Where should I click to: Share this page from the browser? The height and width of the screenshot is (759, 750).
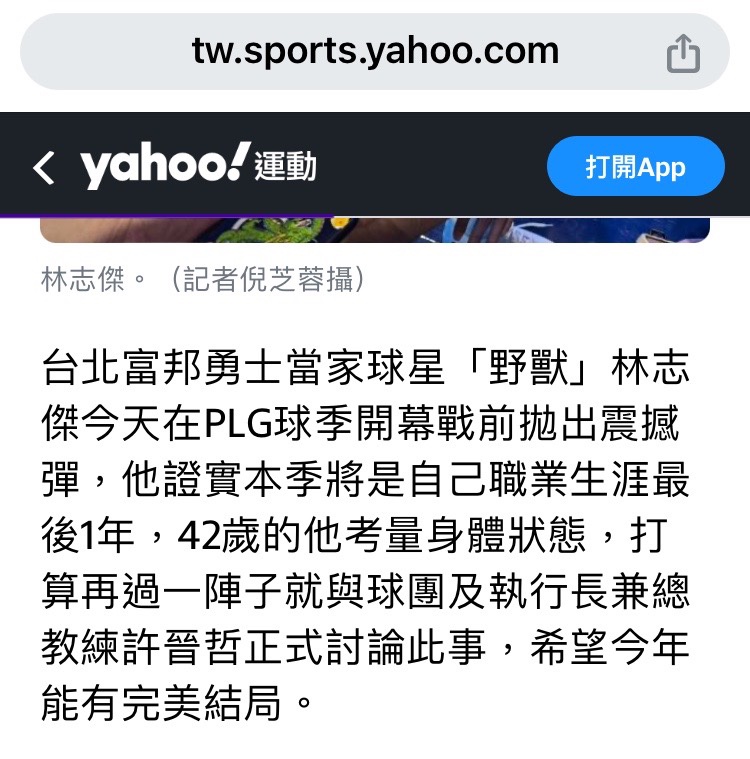click(683, 52)
